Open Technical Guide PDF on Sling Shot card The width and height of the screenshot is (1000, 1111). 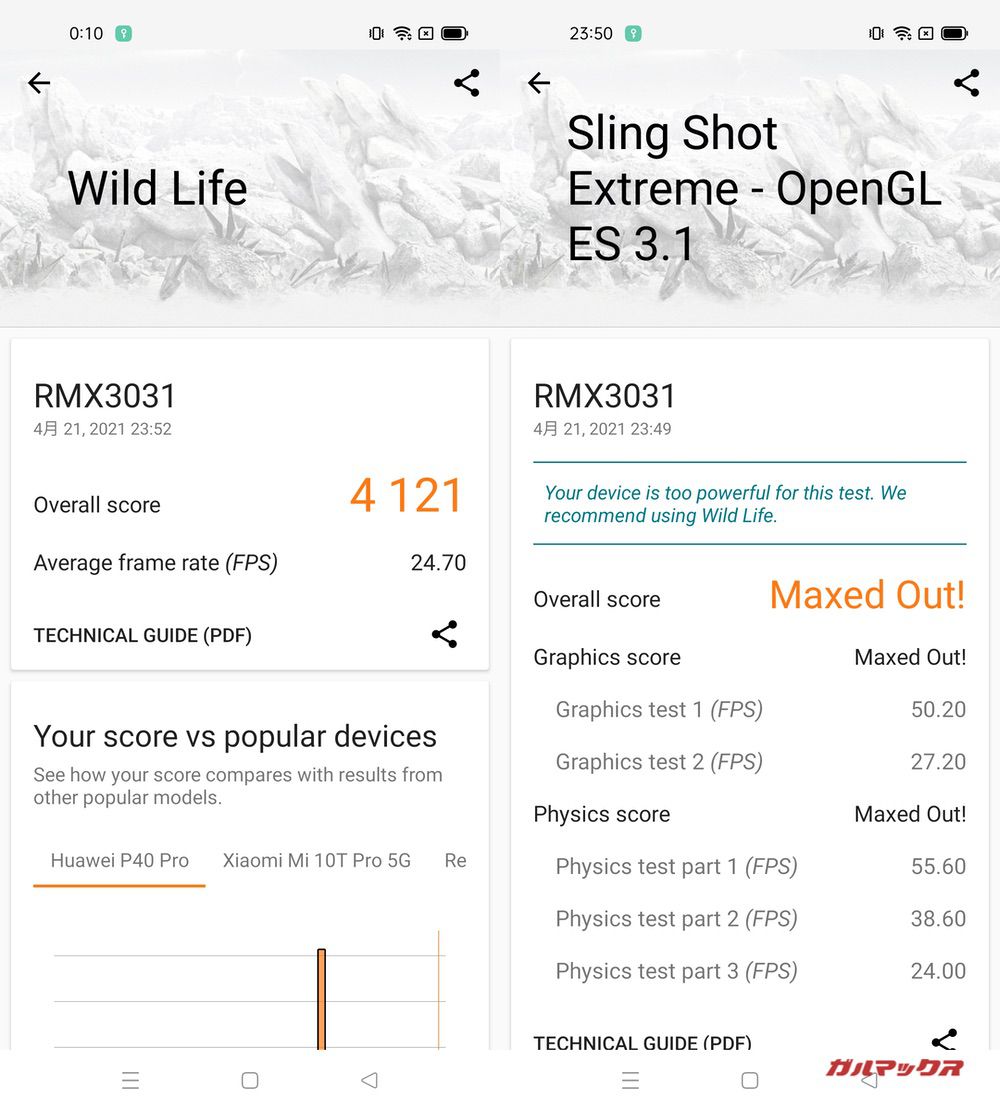click(643, 1043)
